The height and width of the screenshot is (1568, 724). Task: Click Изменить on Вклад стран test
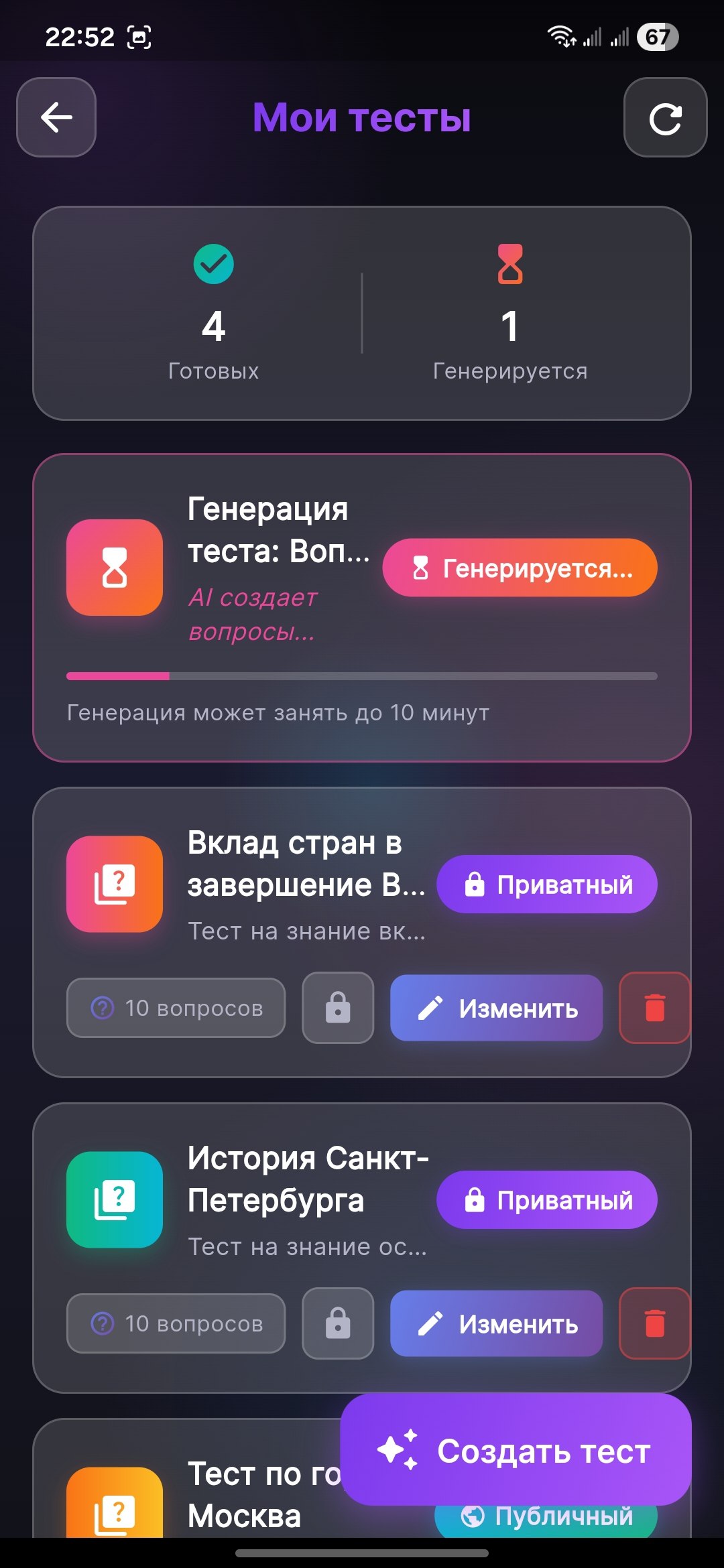pos(495,1008)
